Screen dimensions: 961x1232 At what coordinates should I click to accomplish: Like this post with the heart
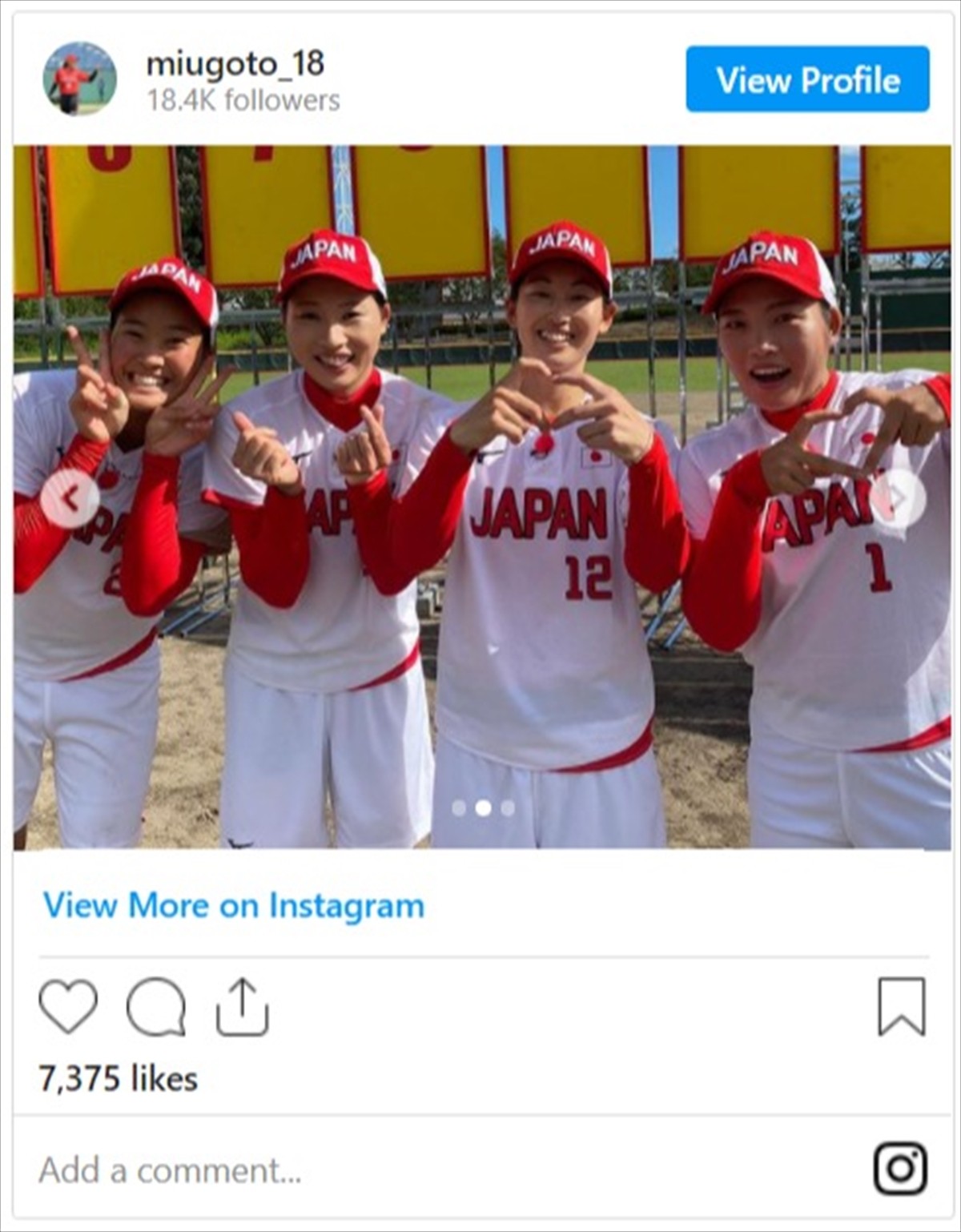click(68, 1005)
